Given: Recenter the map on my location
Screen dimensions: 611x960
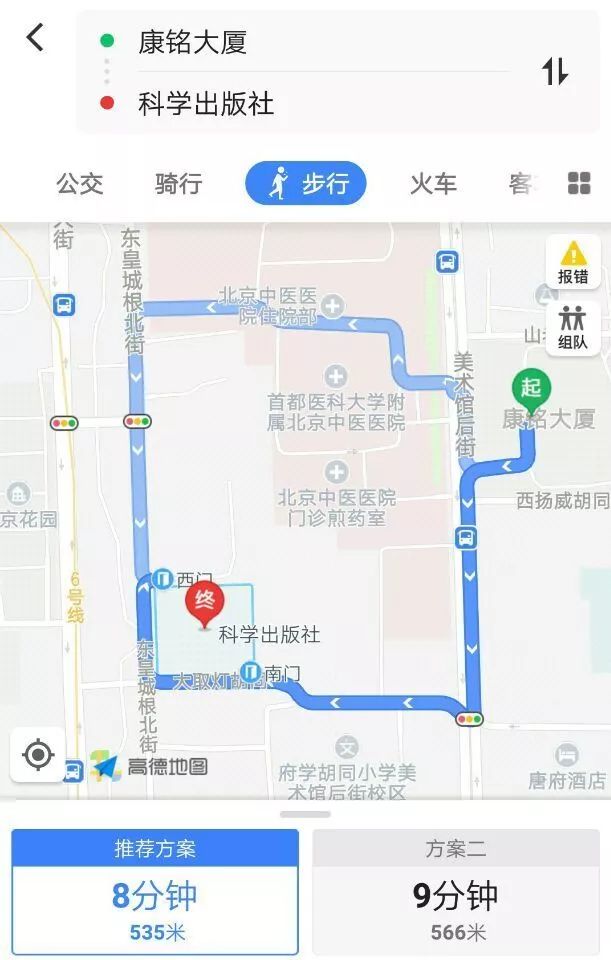Looking at the screenshot, I should tap(38, 754).
